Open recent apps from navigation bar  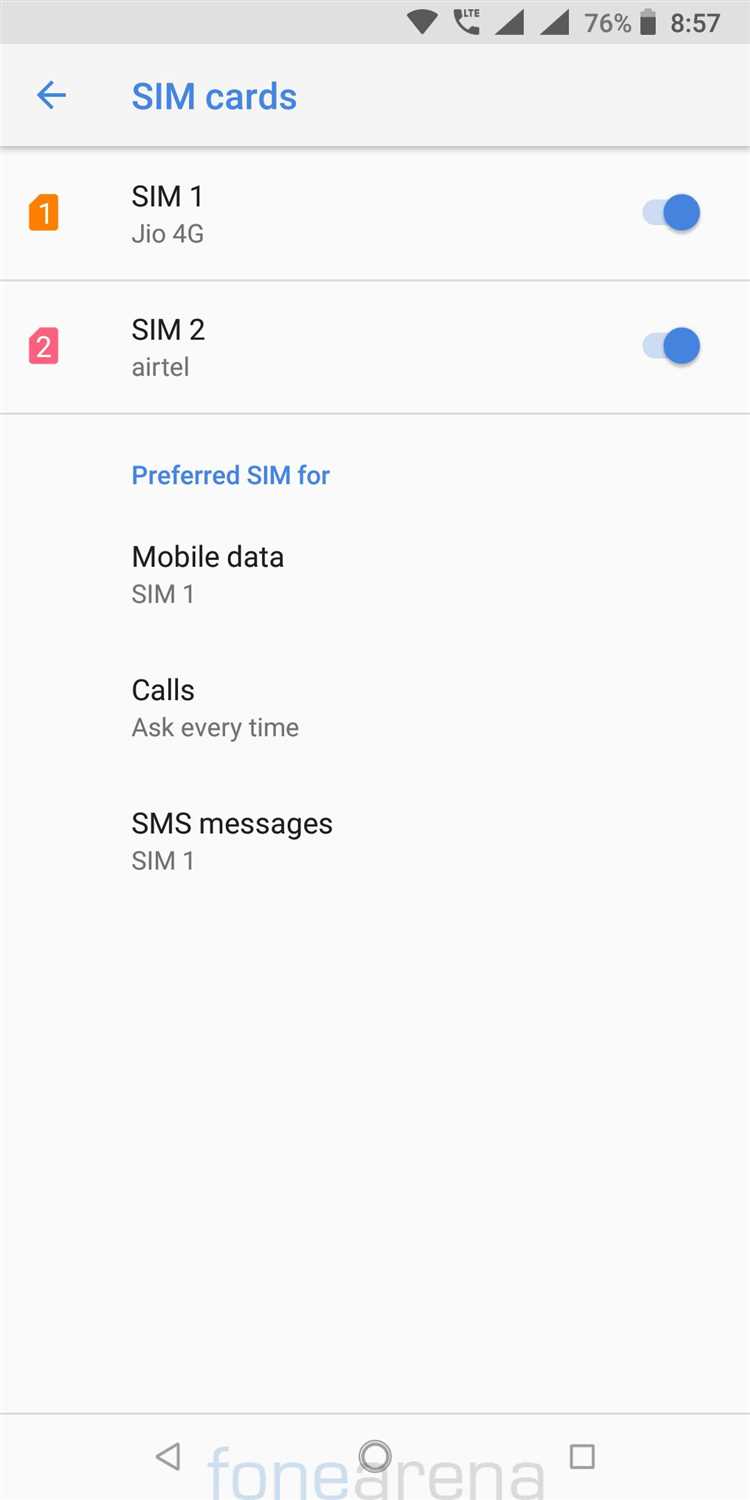pos(581,1455)
